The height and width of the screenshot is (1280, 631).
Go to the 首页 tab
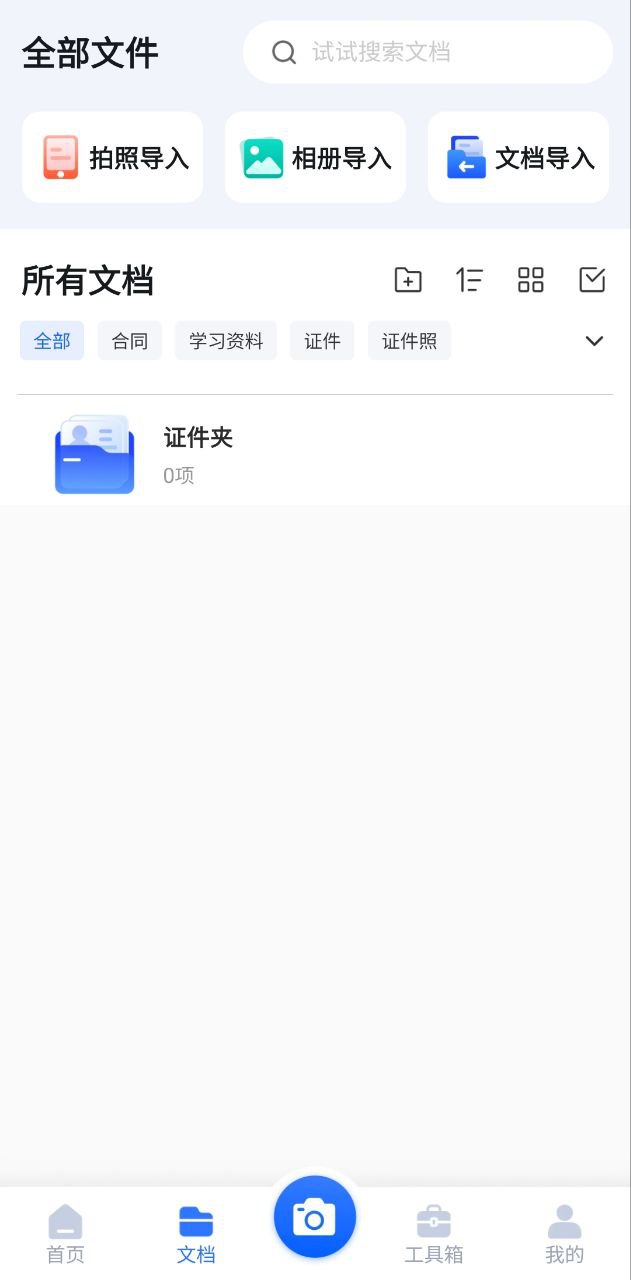pos(65,1234)
